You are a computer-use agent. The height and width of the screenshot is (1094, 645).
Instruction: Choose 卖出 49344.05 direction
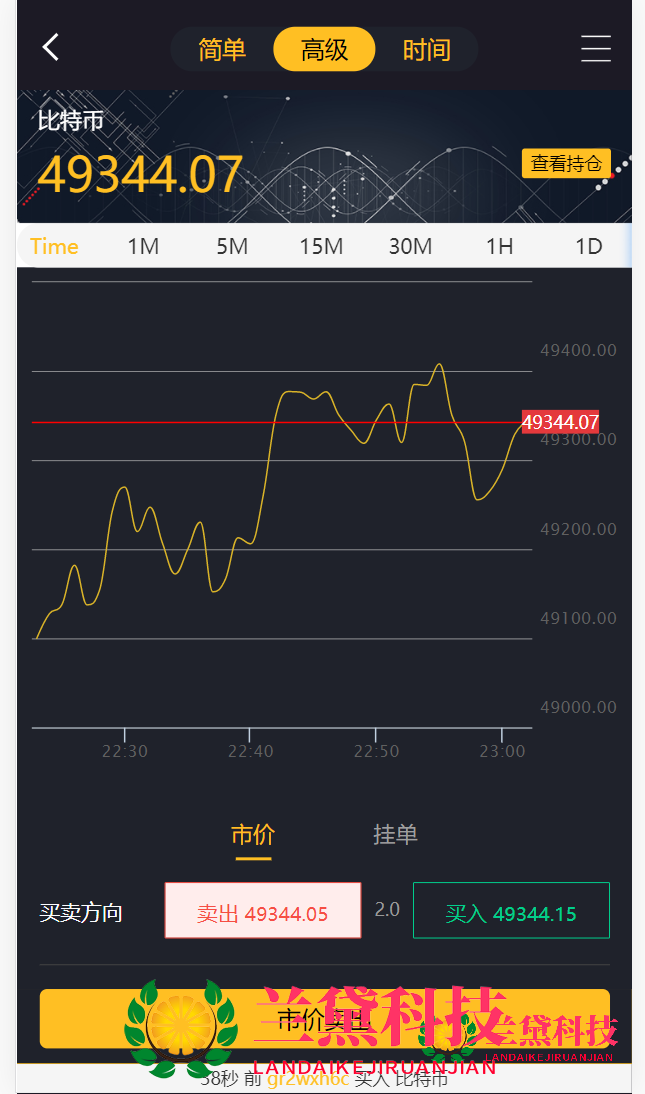(x=262, y=911)
